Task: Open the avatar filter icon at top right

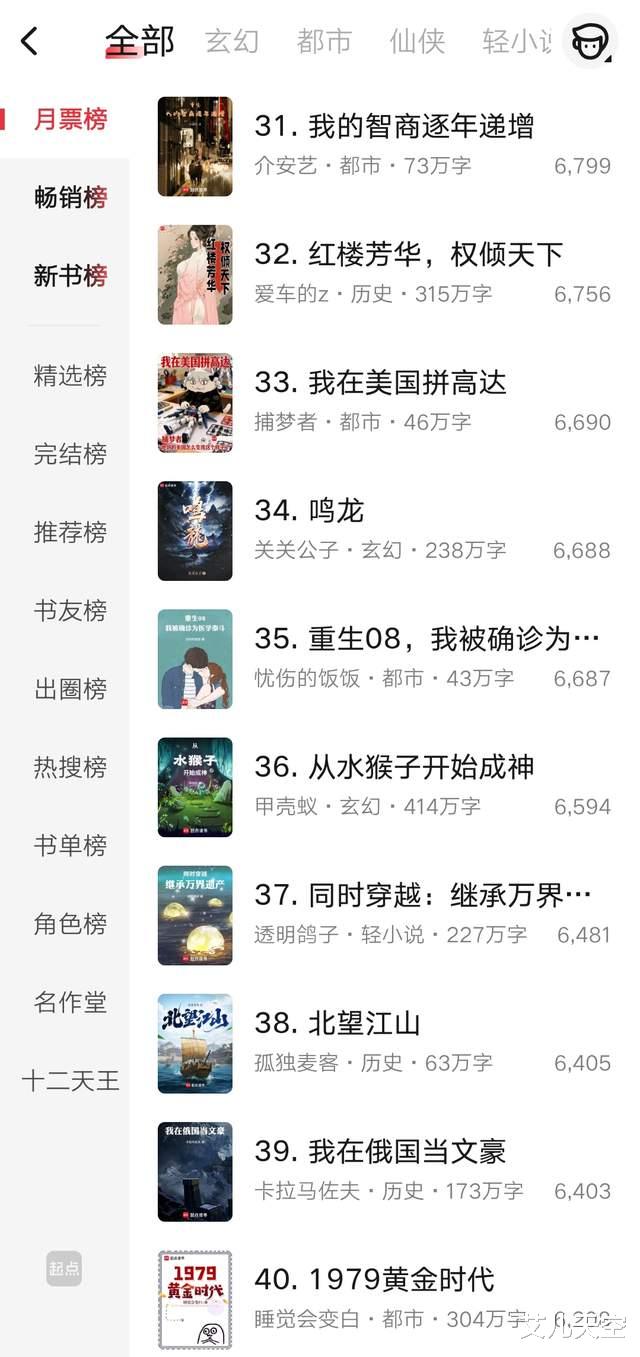Action: tap(590, 42)
